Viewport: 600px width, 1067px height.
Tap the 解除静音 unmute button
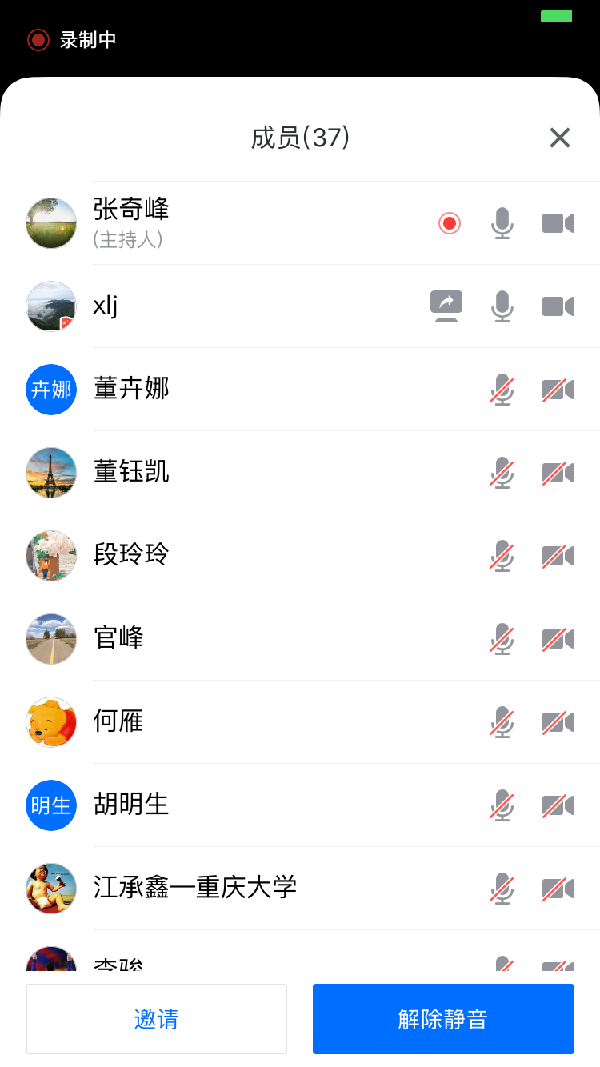point(443,1019)
